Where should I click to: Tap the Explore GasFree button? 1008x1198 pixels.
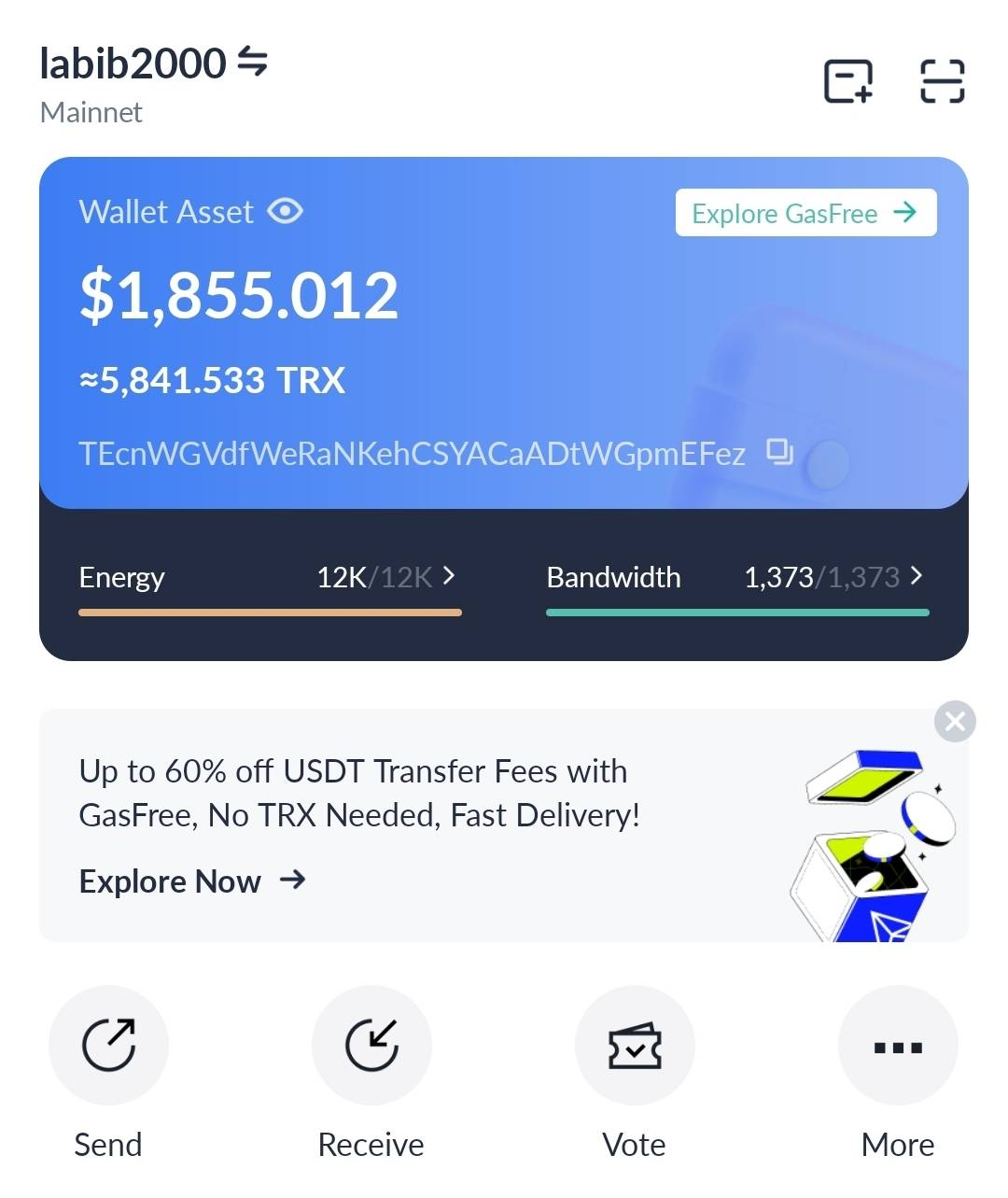805,213
